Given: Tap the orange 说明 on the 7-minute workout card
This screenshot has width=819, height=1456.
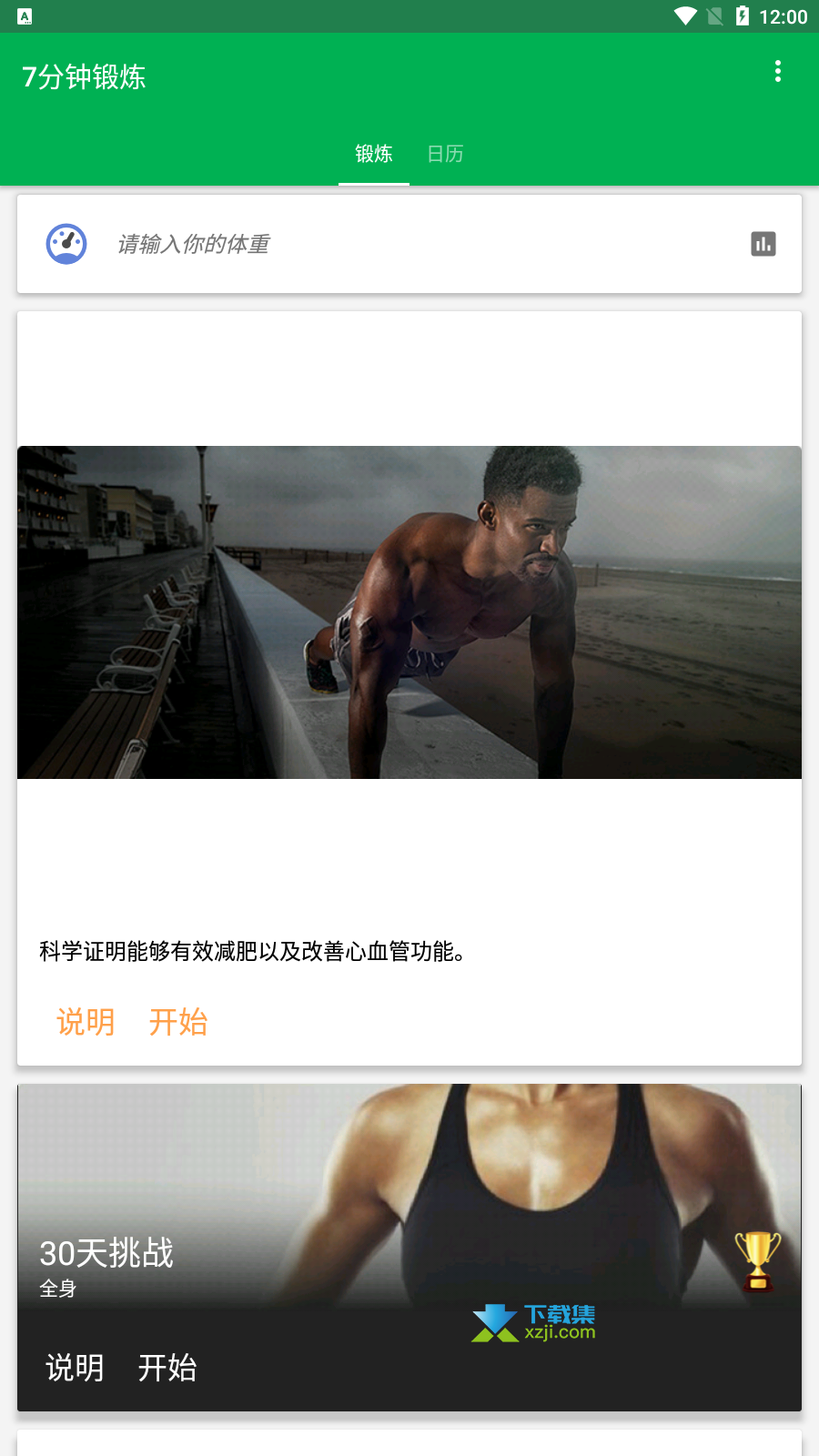Looking at the screenshot, I should coord(86,1022).
